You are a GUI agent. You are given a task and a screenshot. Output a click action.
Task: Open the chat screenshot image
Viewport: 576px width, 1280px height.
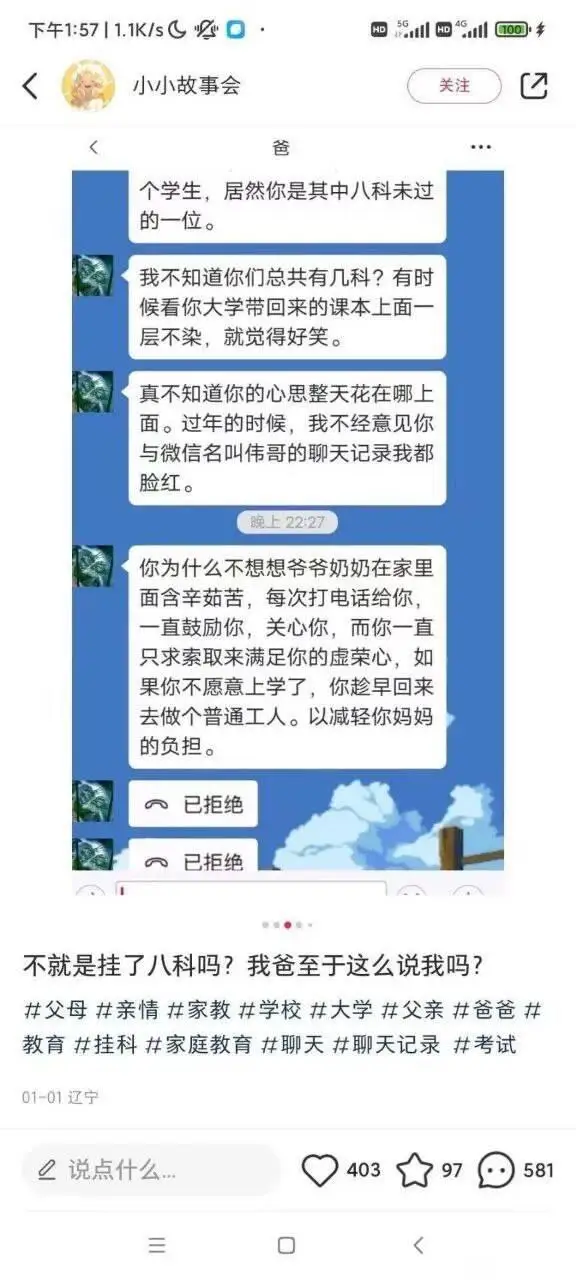pyautogui.click(x=288, y=511)
